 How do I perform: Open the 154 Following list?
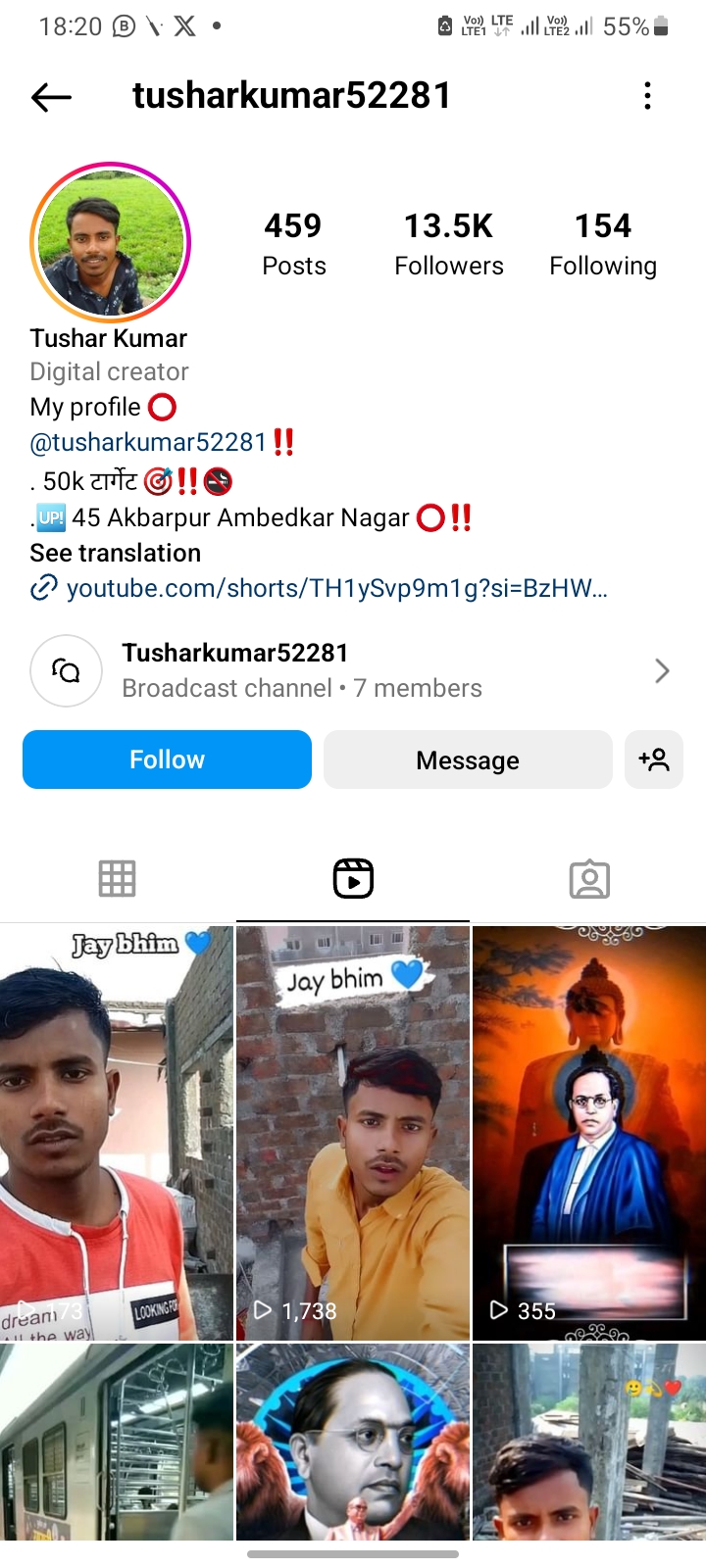(603, 244)
